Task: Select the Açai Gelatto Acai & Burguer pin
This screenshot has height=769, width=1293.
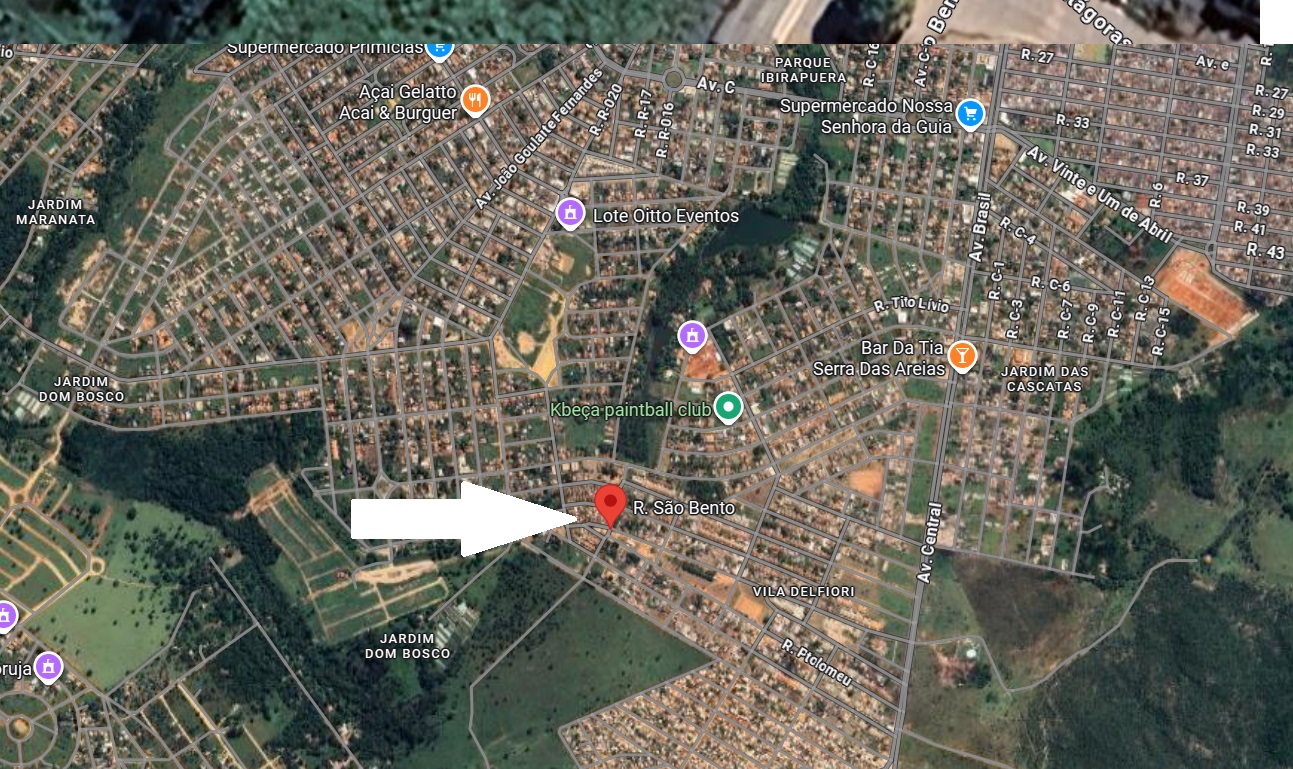Action: tap(476, 98)
